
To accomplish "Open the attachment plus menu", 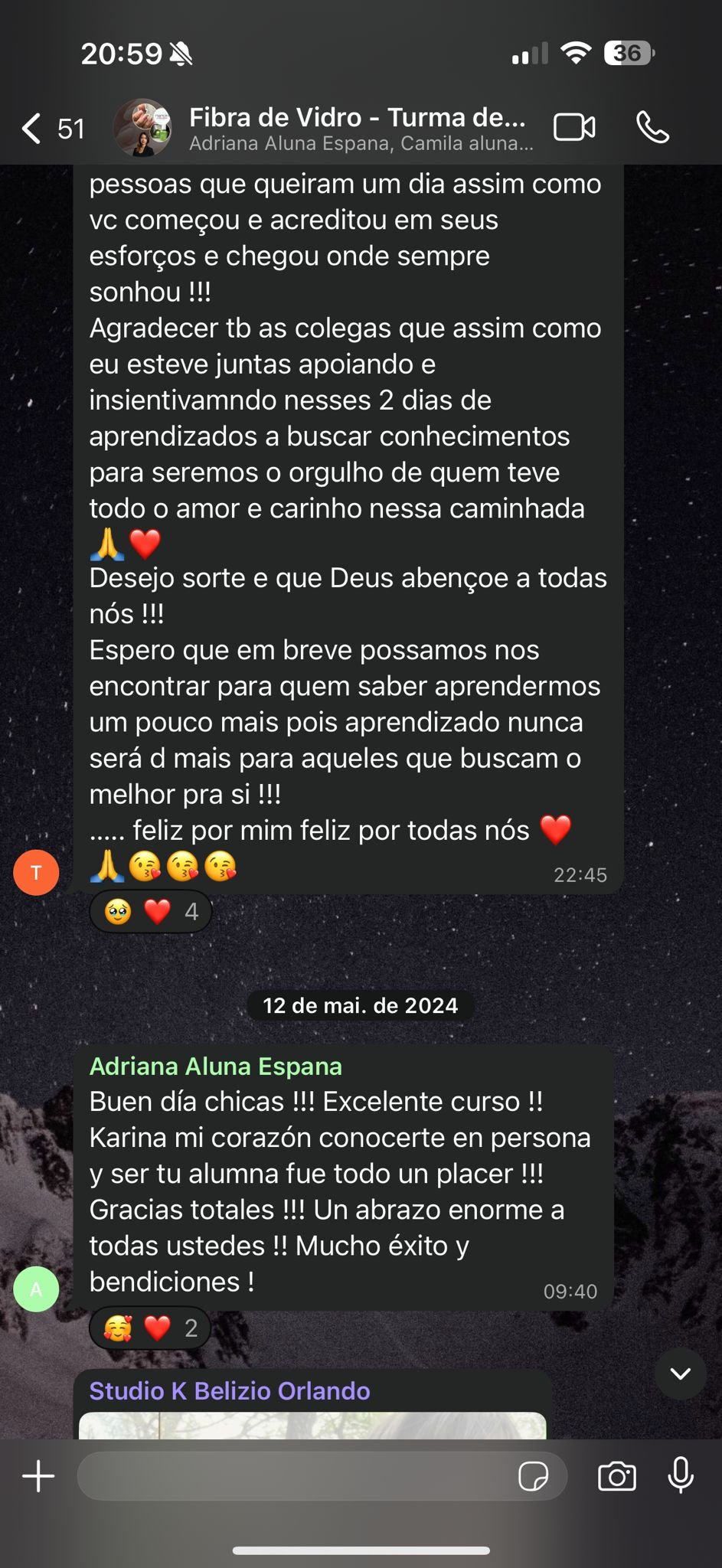I will point(38,1475).
